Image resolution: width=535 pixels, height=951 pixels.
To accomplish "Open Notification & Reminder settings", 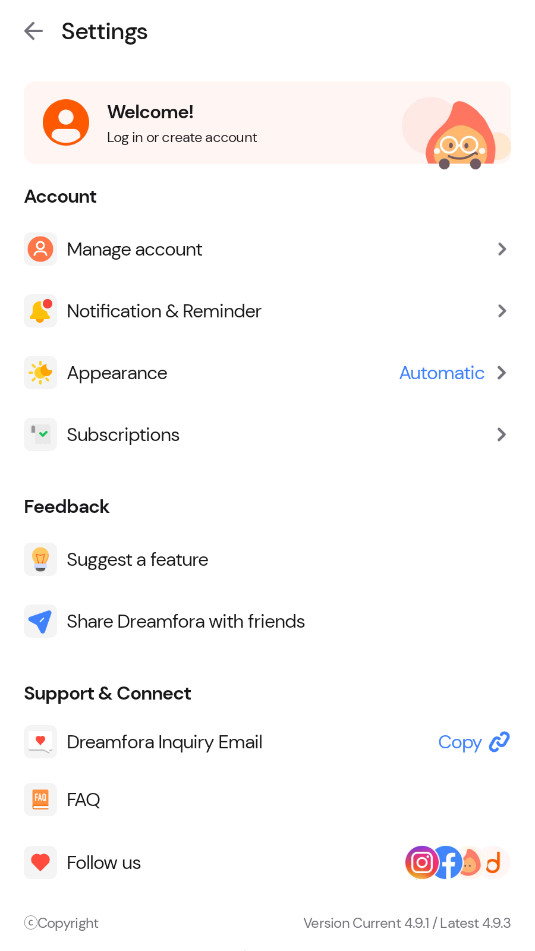I will [x=268, y=311].
